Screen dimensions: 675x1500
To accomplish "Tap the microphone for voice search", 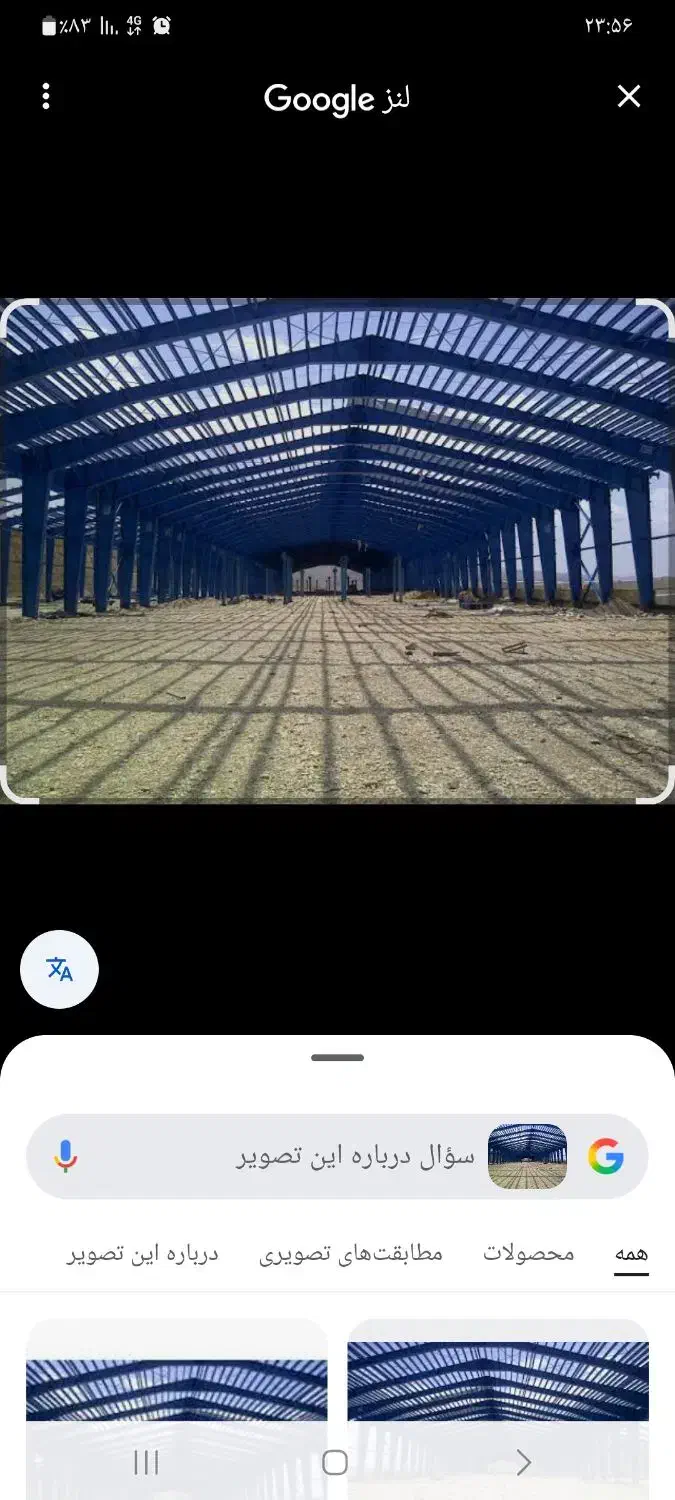I will click(66, 1156).
